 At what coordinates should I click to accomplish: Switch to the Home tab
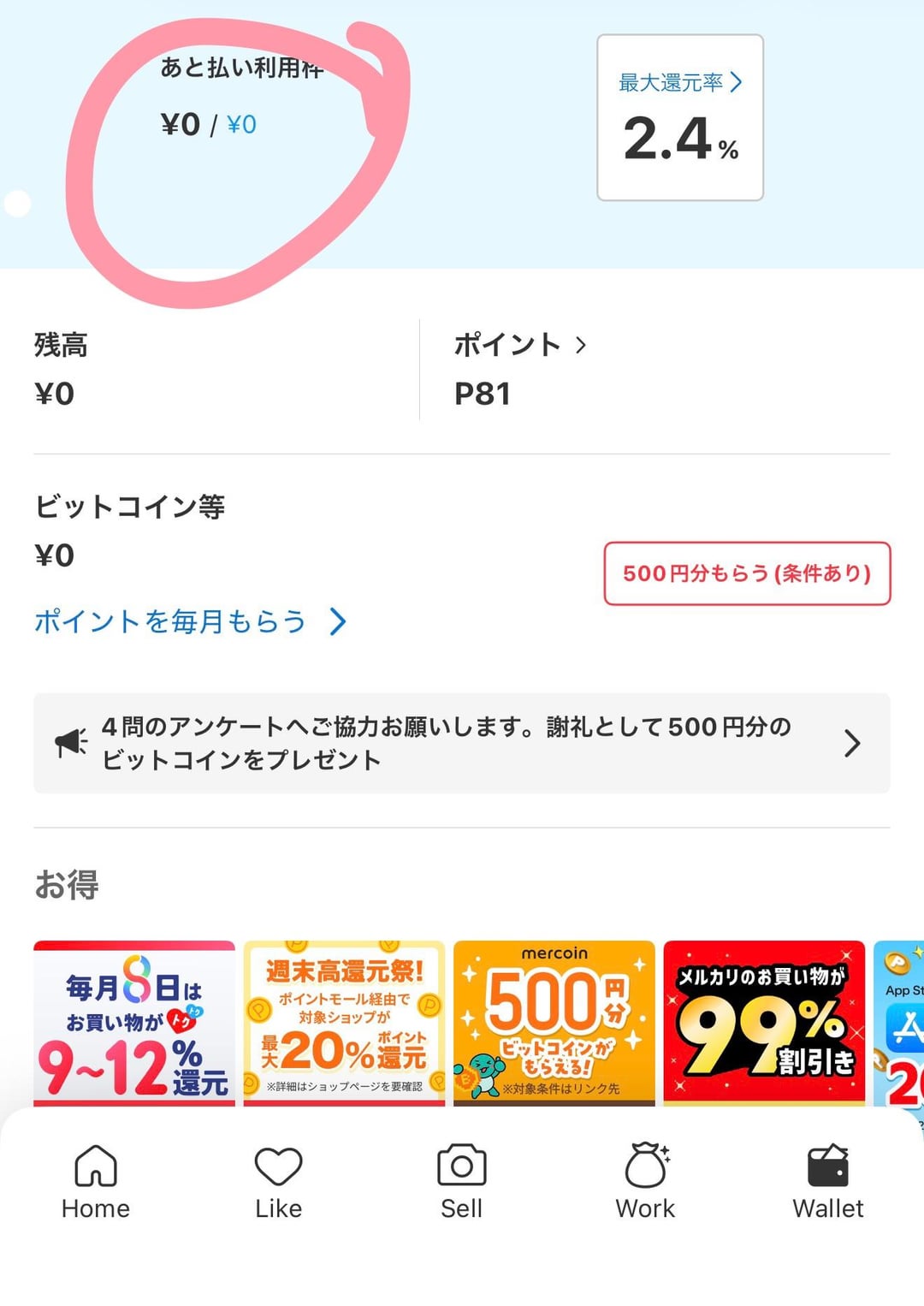(x=96, y=1182)
